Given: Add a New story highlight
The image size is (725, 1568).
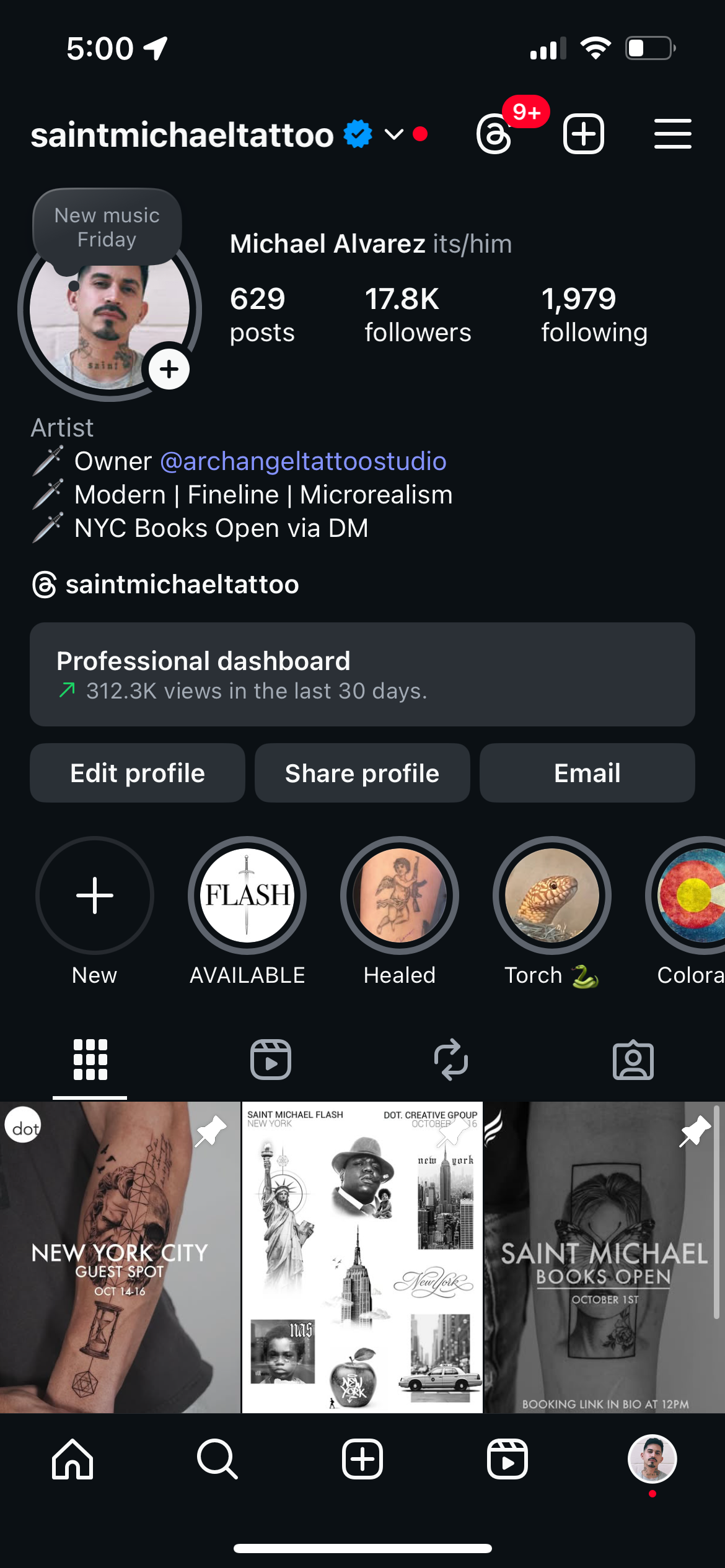Looking at the screenshot, I should (x=95, y=895).
